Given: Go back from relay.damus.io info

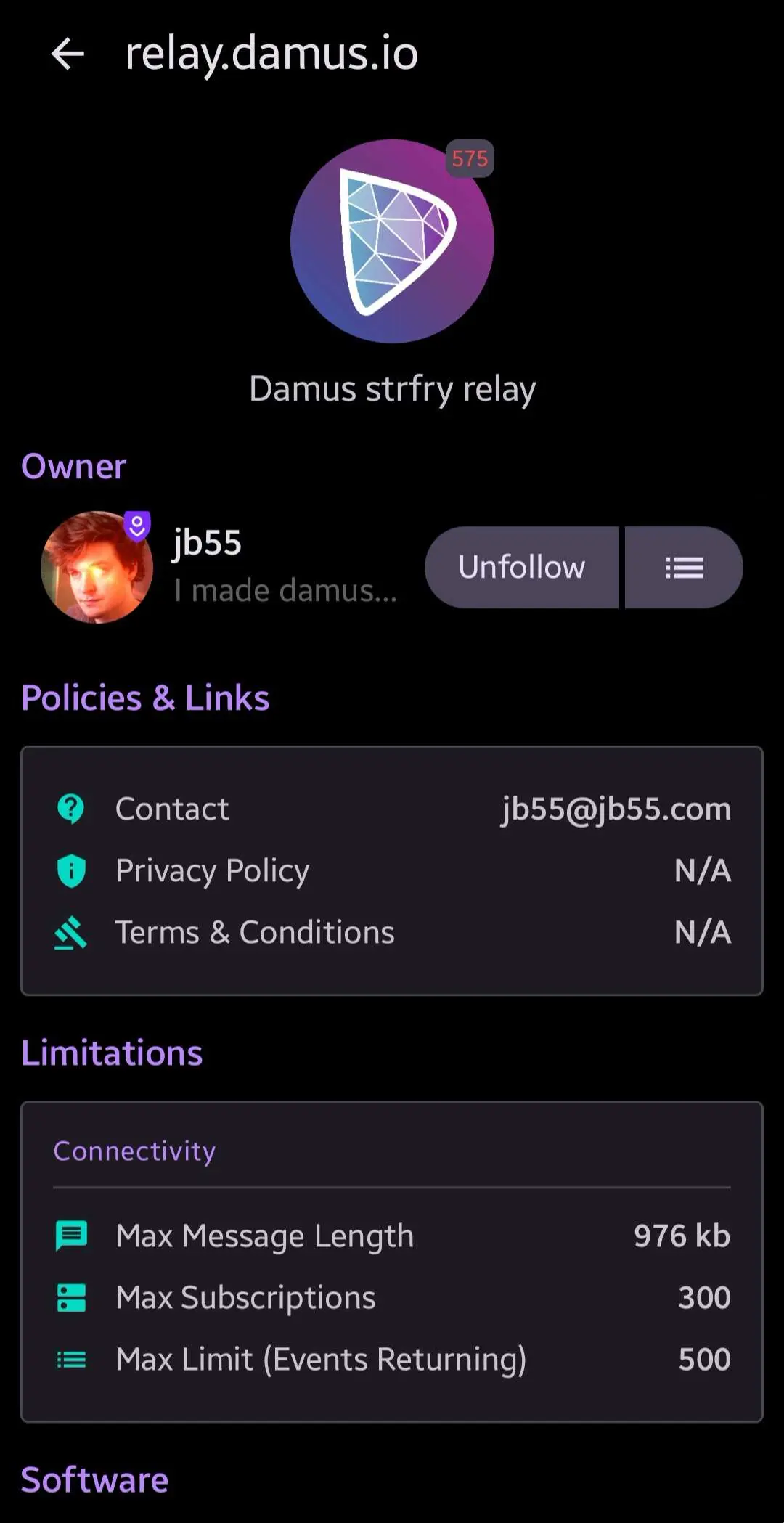Looking at the screenshot, I should pyautogui.click(x=68, y=54).
